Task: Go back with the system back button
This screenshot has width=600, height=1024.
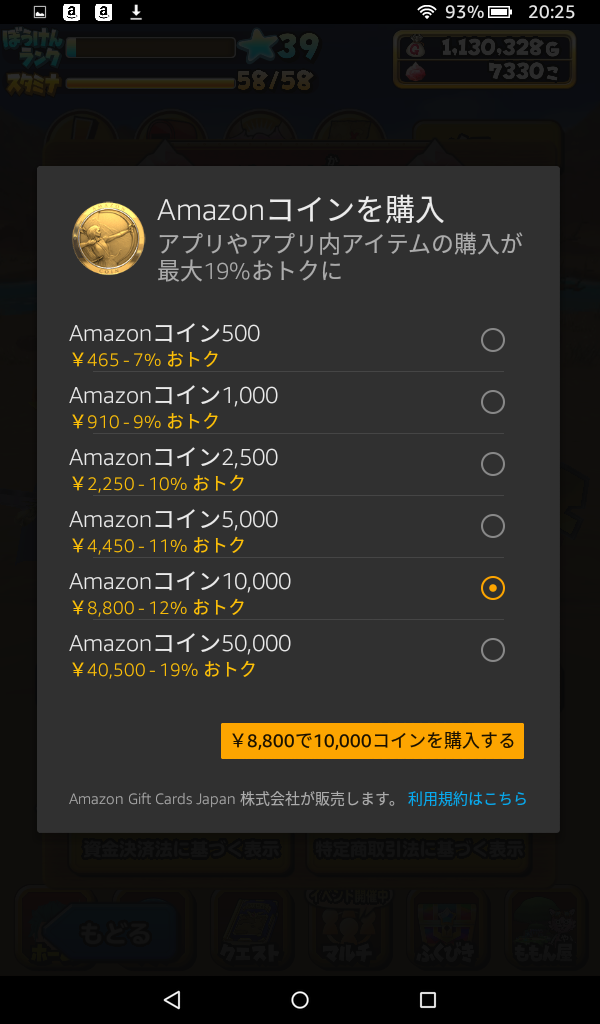Action: point(172,999)
